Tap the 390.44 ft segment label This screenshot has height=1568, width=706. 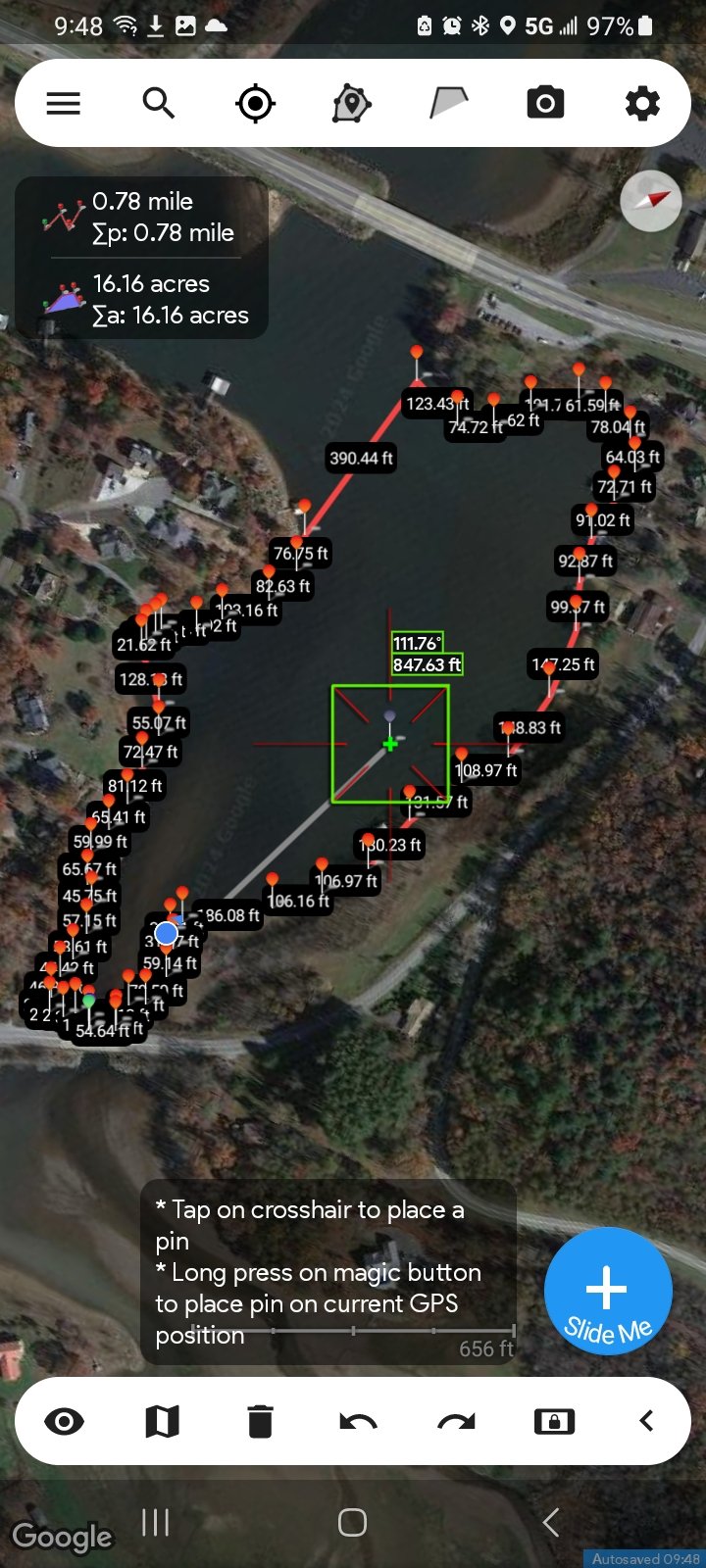(x=361, y=458)
